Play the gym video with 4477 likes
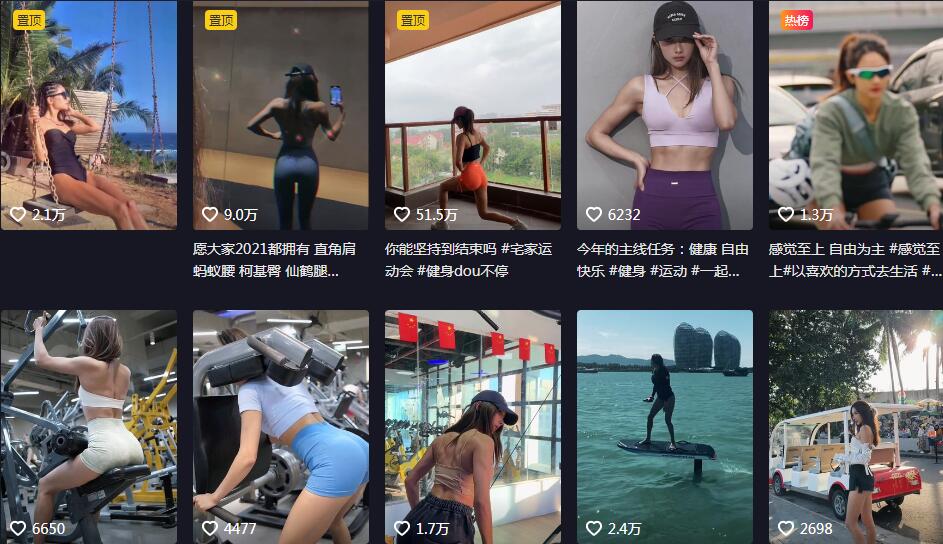The width and height of the screenshot is (943, 544). point(280,425)
